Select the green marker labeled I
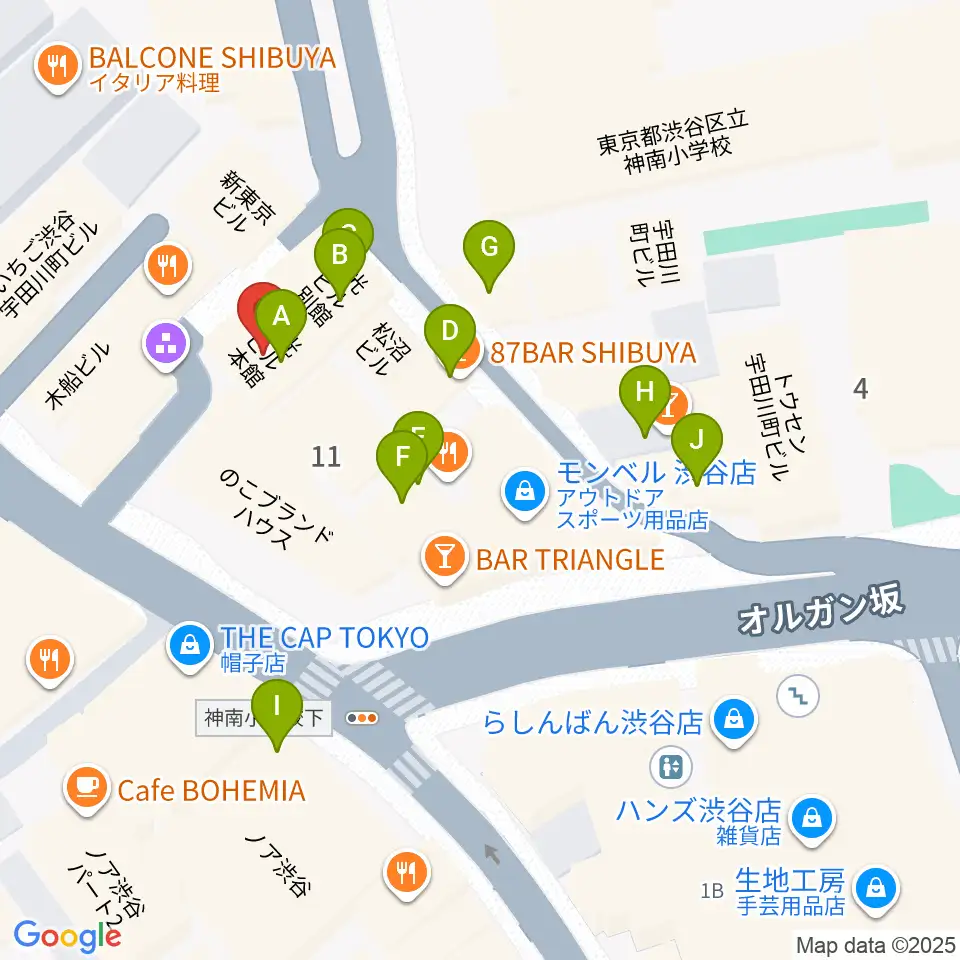The height and width of the screenshot is (960, 960). pos(277,711)
